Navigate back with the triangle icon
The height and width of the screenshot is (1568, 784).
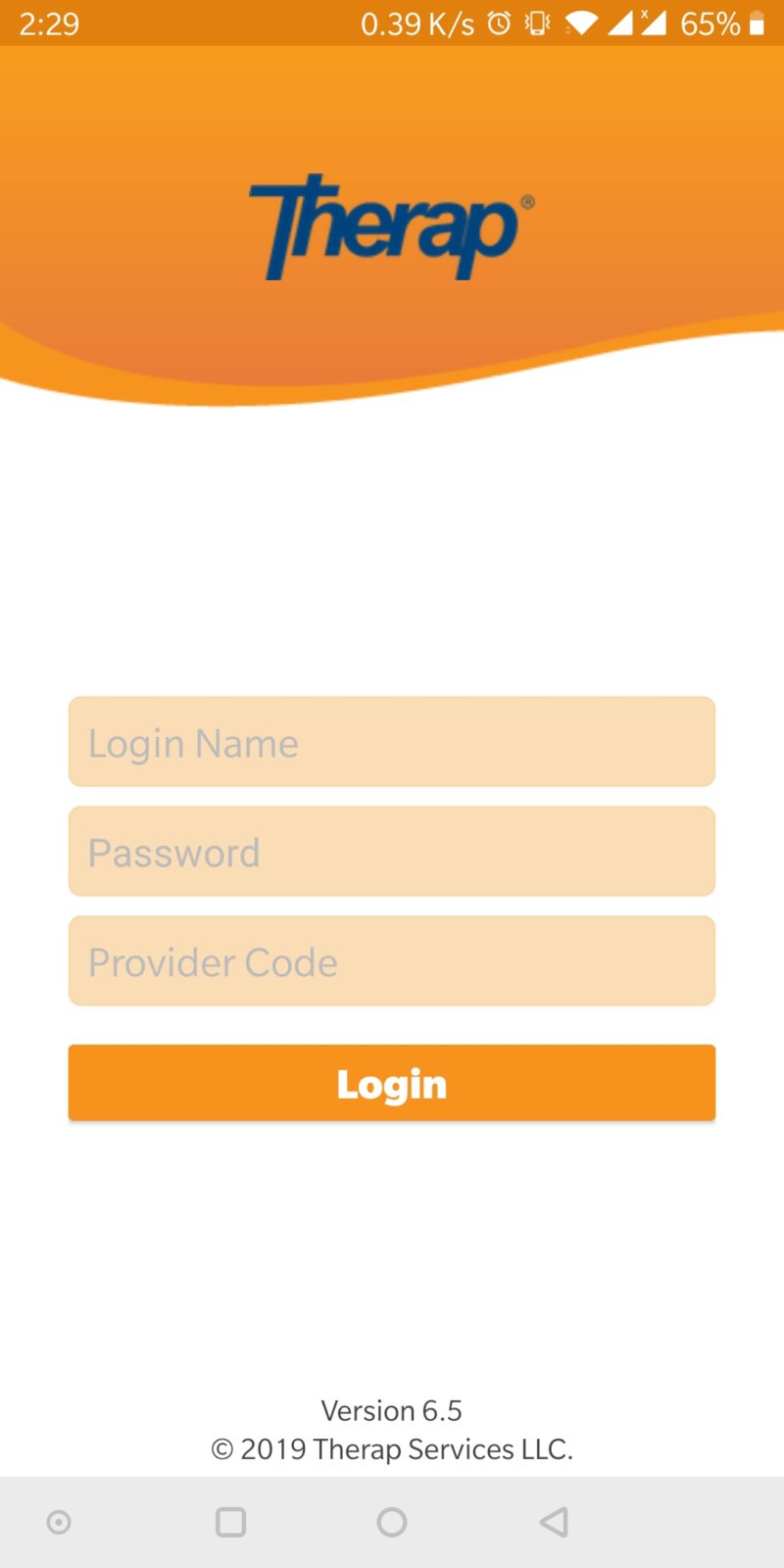[x=554, y=1522]
